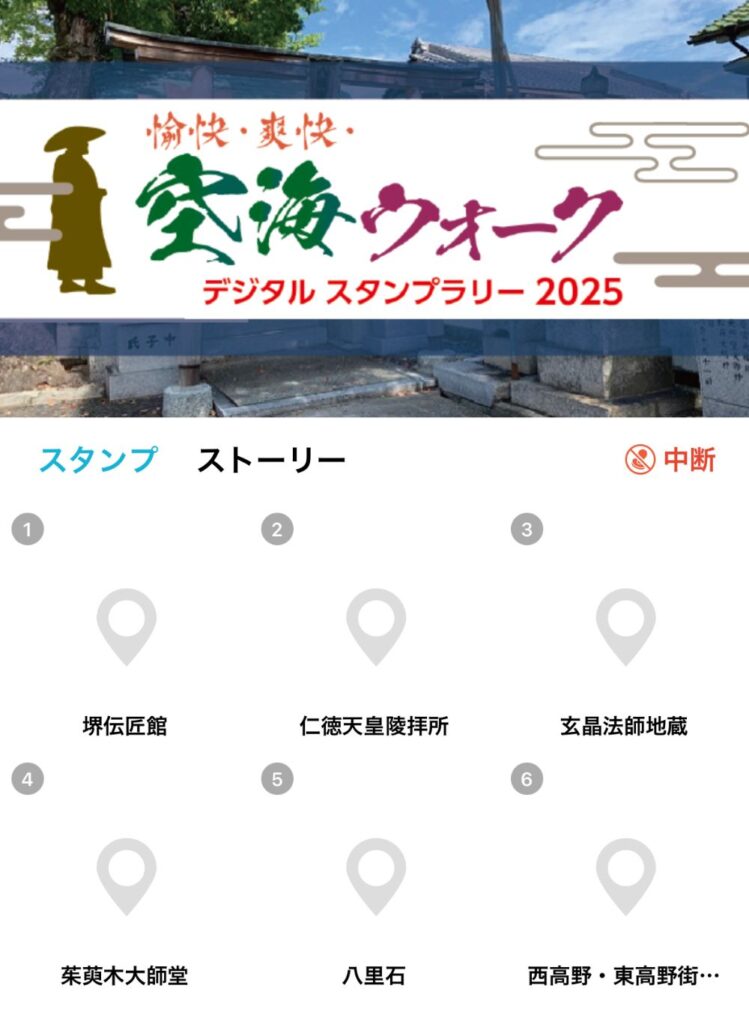Open stamp spot 仁徳天皇陵拝所

(x=375, y=640)
